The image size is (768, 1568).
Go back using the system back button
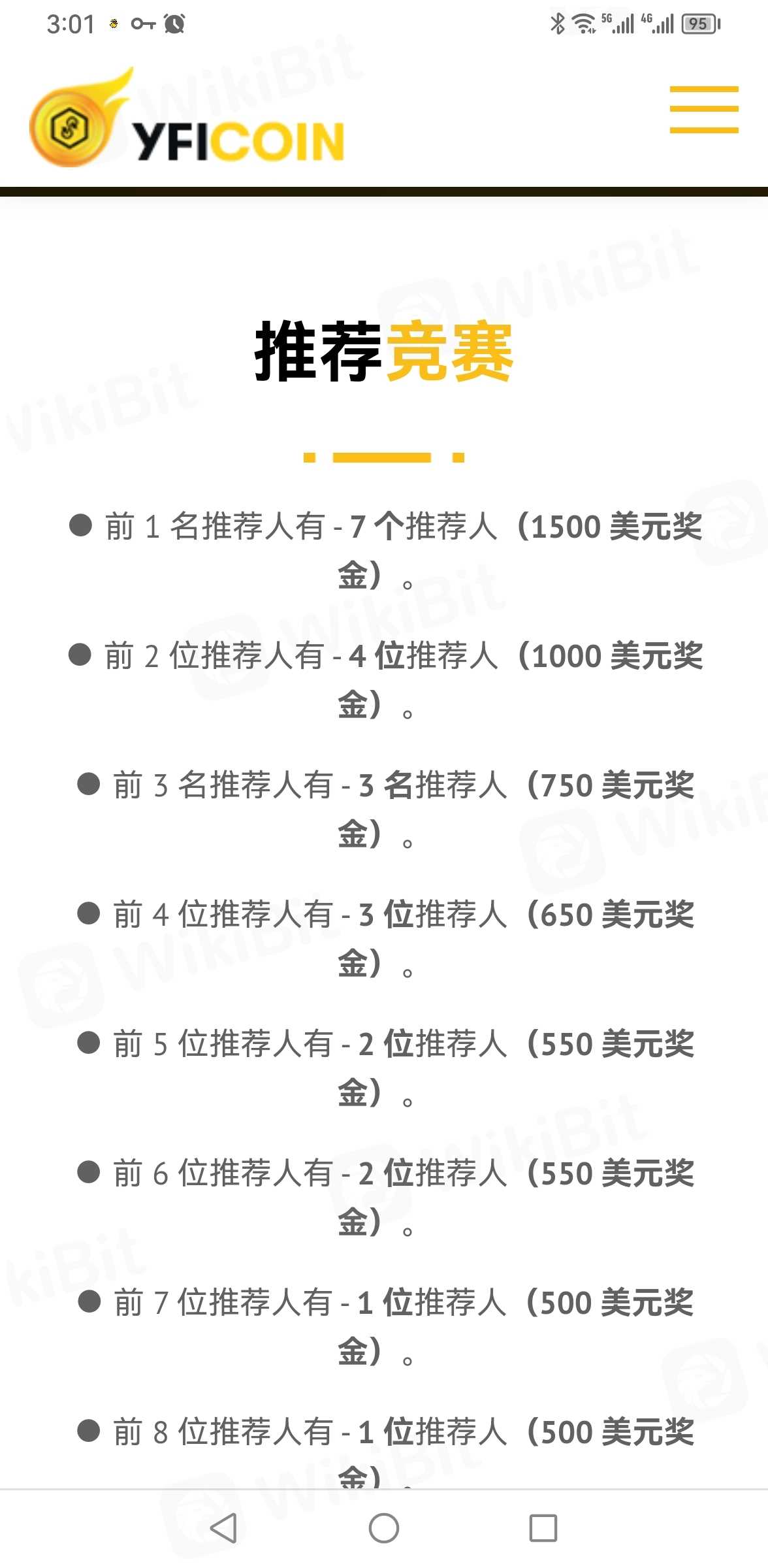point(223,1527)
